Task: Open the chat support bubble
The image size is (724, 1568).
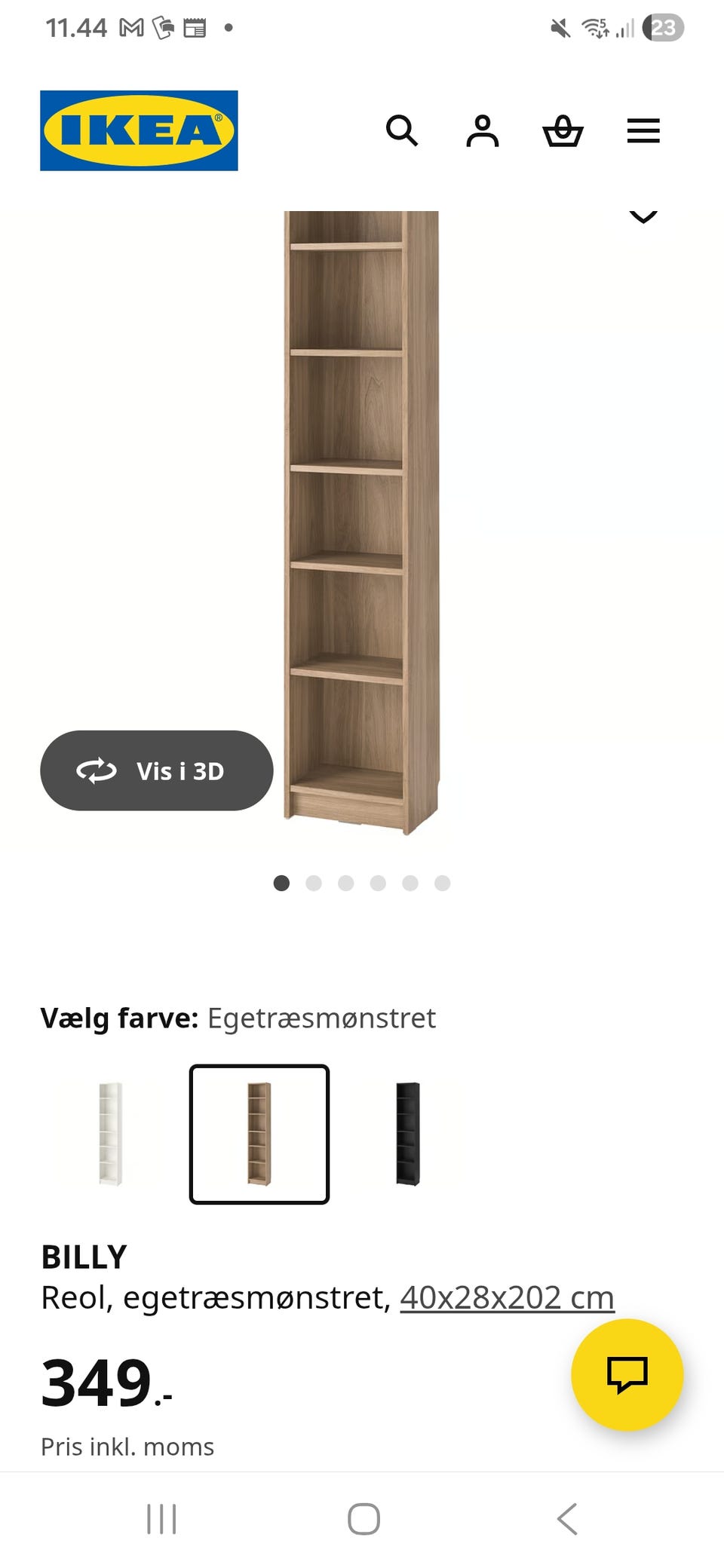Action: [x=627, y=1374]
